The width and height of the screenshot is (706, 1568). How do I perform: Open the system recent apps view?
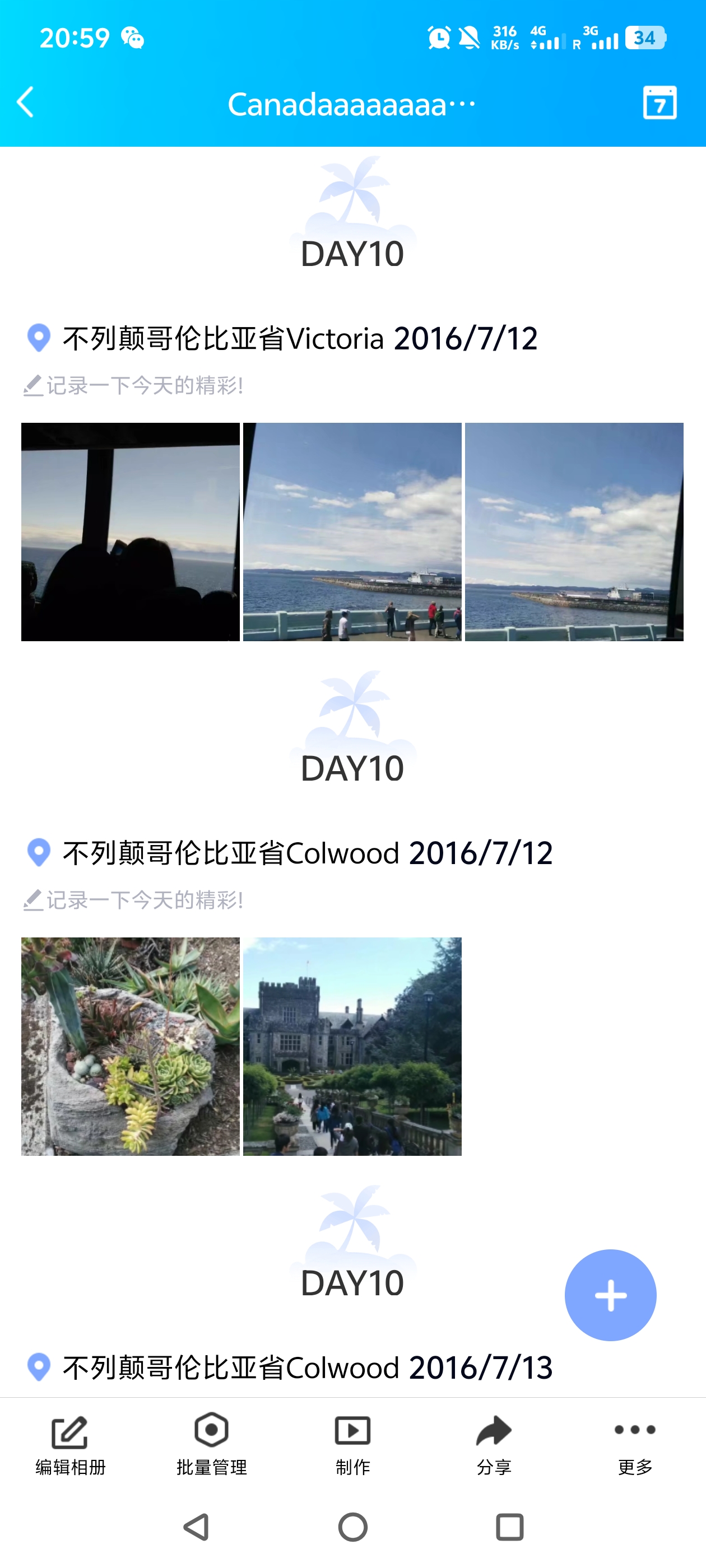click(510, 1527)
